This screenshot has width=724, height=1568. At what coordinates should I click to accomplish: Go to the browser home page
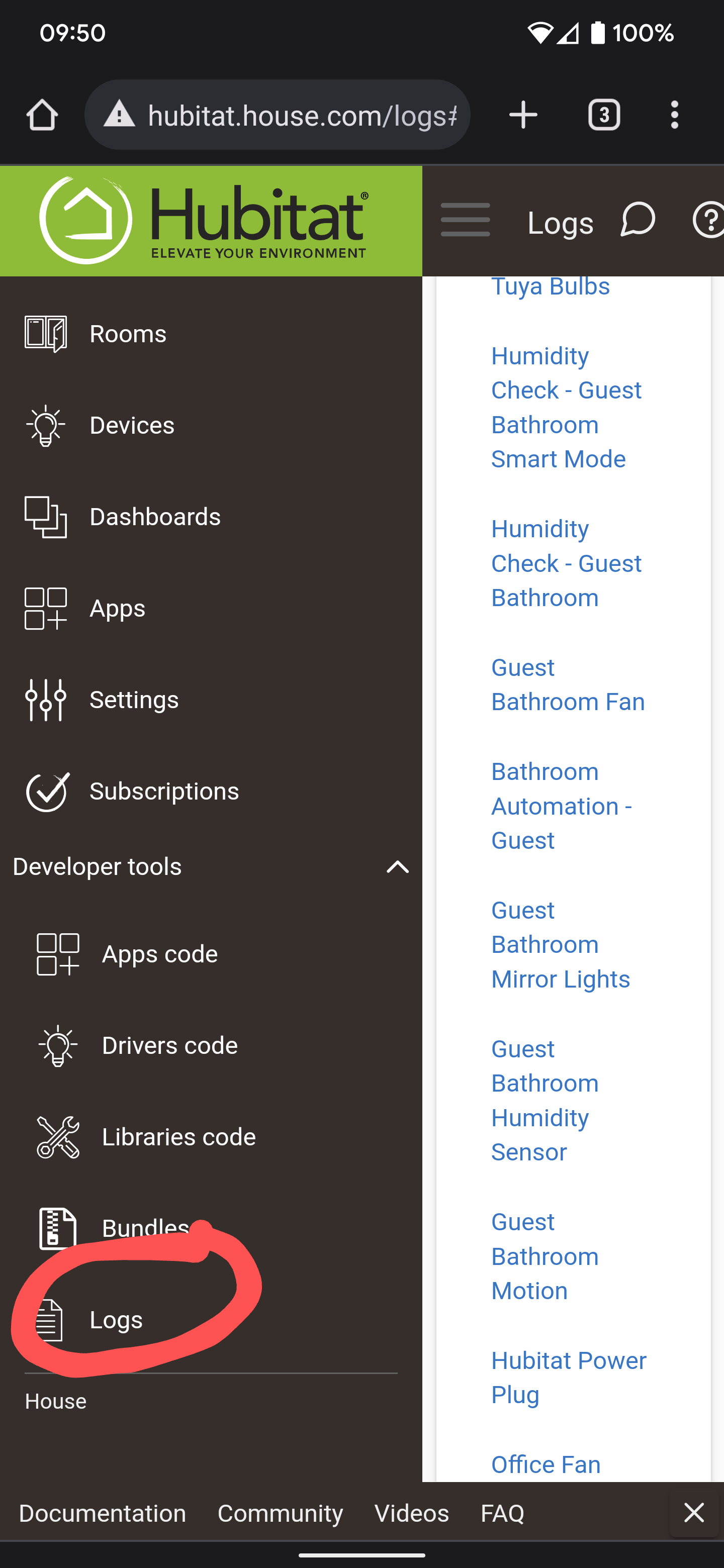[x=42, y=115]
